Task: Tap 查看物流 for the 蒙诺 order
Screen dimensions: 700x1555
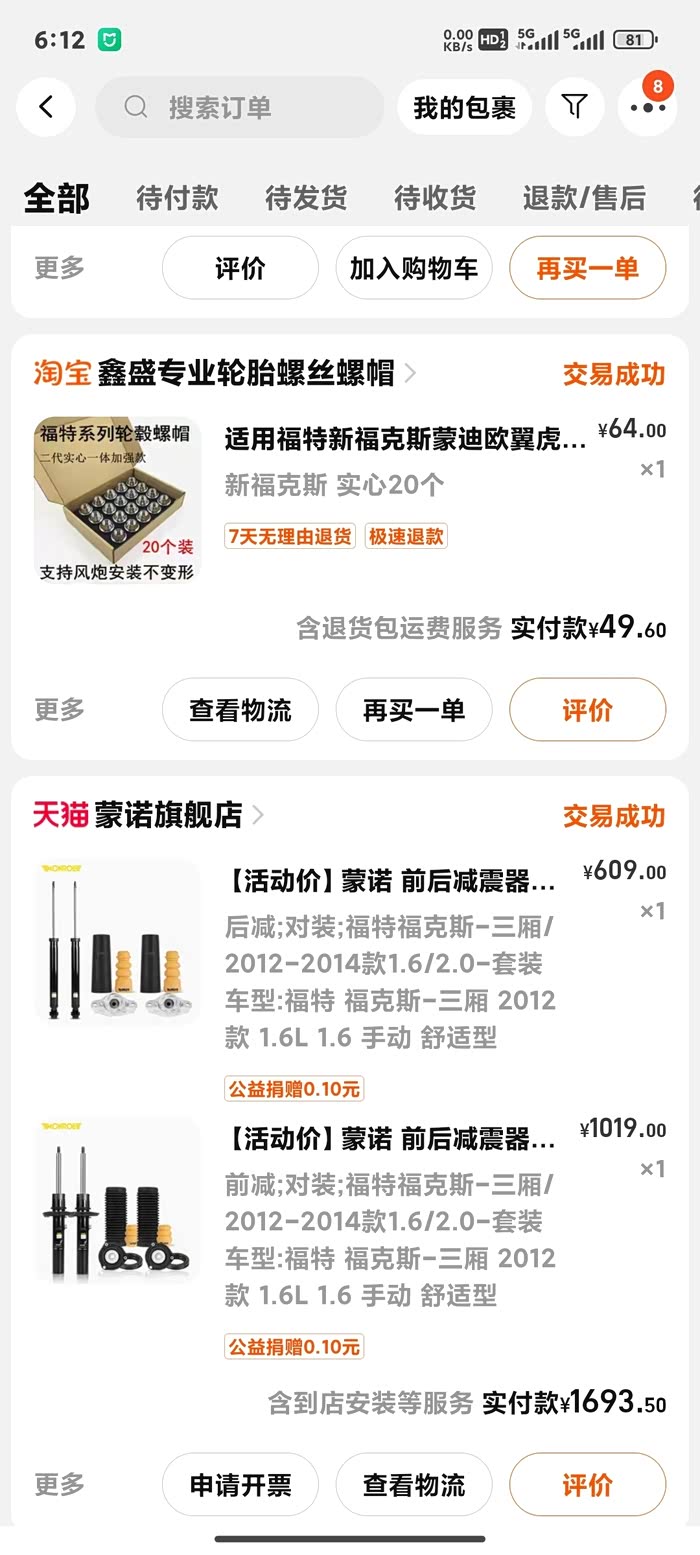Action: [x=414, y=1485]
